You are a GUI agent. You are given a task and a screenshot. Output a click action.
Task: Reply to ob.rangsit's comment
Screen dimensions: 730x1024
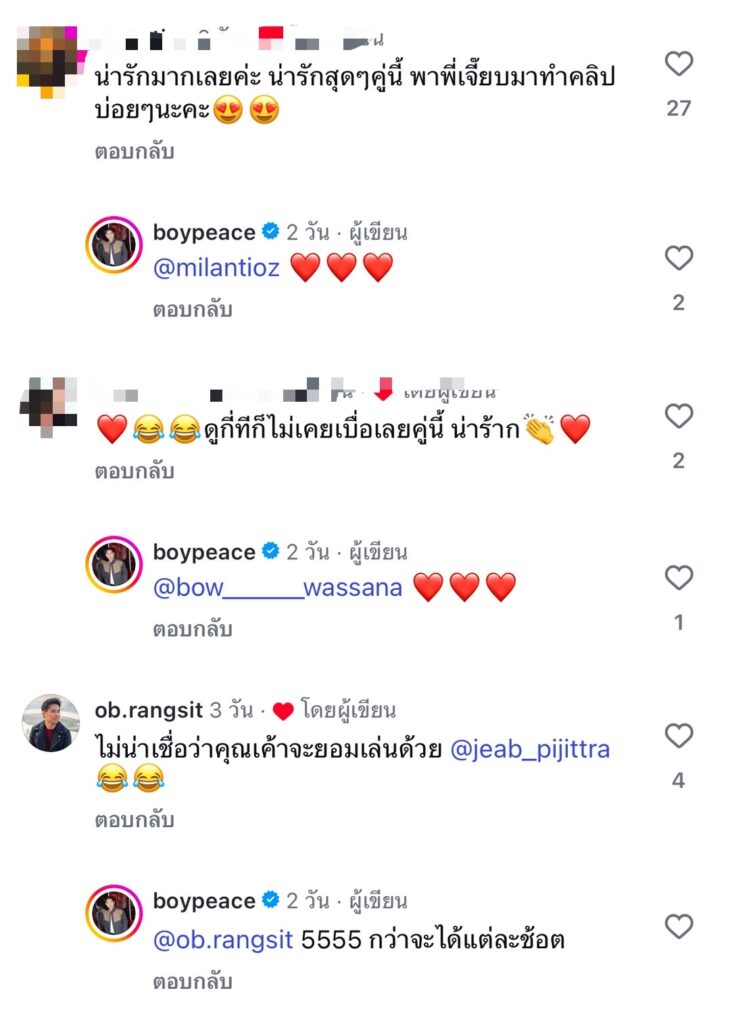(x=135, y=820)
